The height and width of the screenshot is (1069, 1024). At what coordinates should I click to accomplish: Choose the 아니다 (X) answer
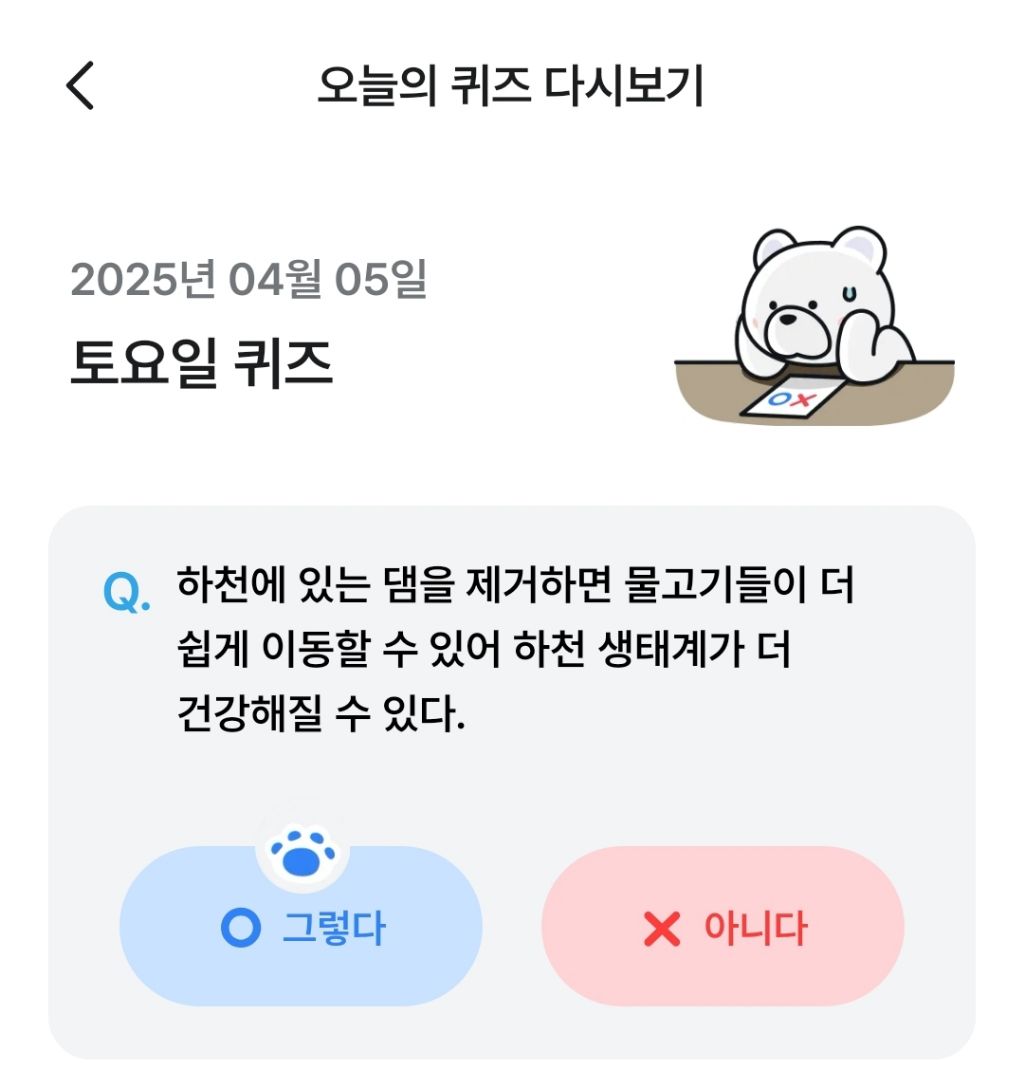(722, 928)
